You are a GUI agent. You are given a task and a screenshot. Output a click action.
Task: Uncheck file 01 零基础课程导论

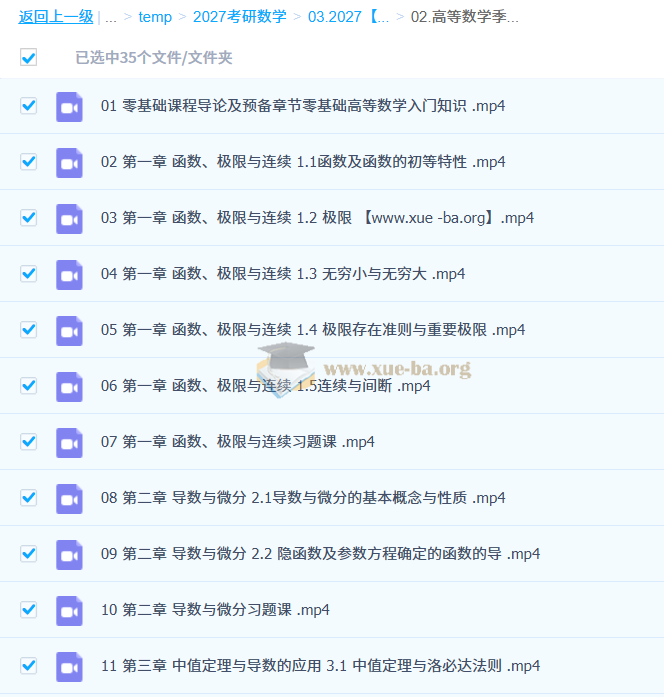(x=28, y=105)
